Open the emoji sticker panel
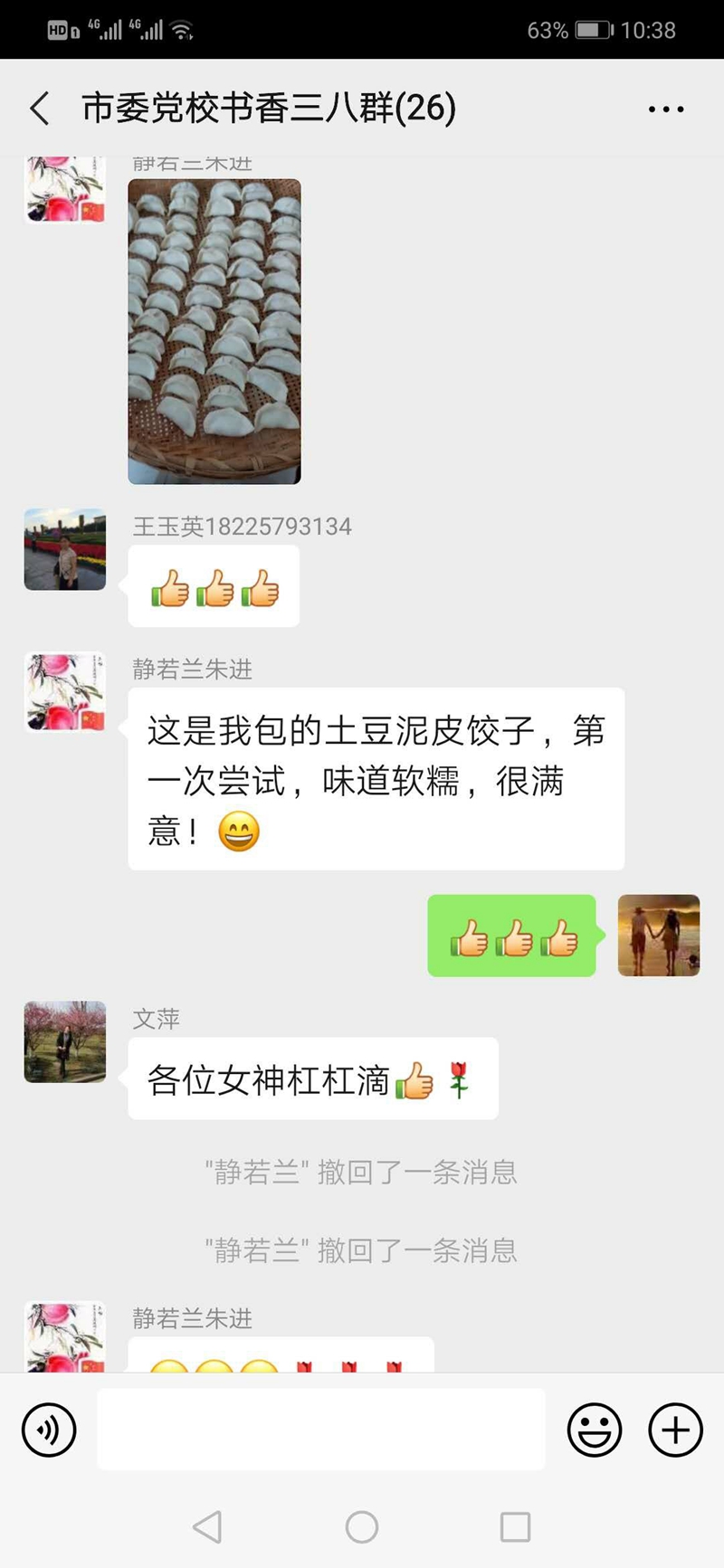 tap(595, 1430)
